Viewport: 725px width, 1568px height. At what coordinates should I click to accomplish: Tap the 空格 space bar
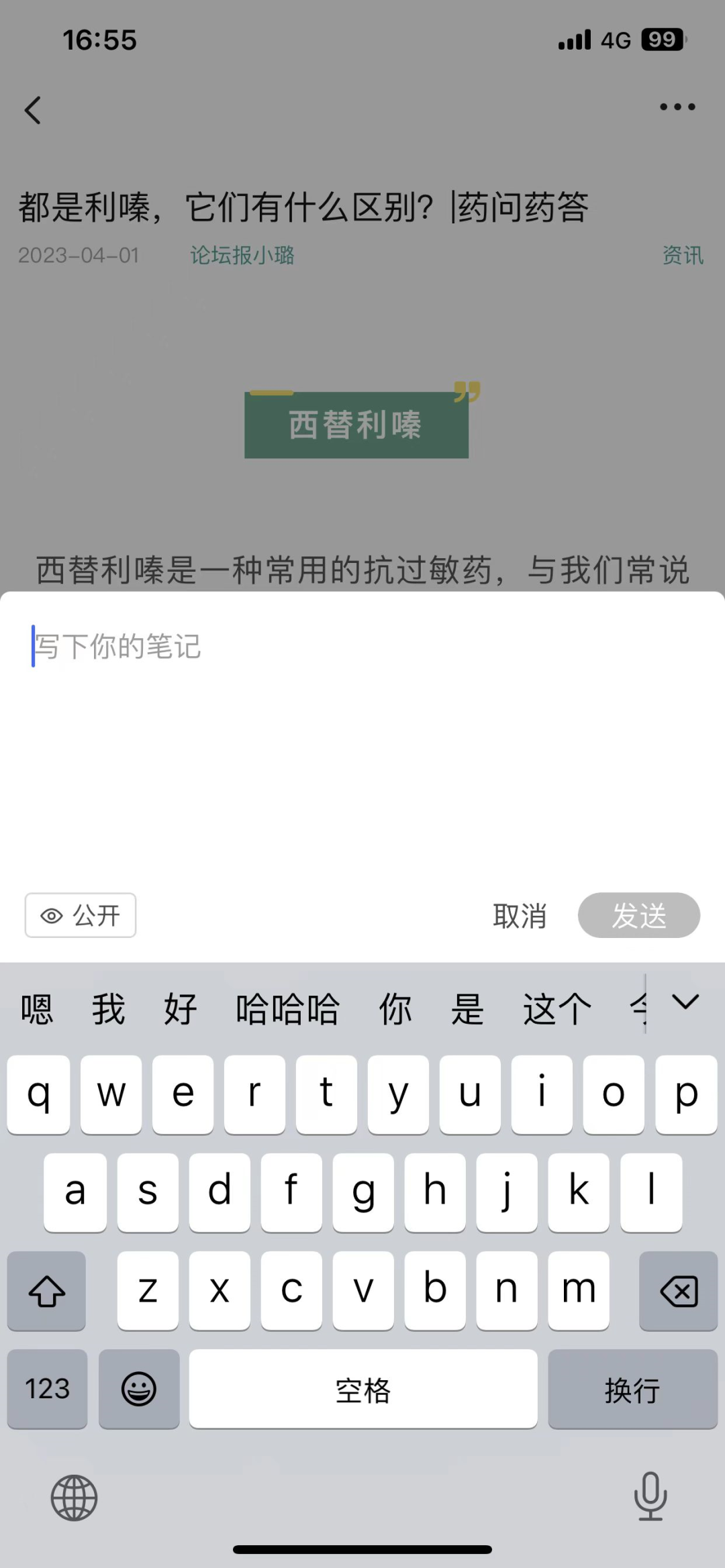pos(363,1389)
